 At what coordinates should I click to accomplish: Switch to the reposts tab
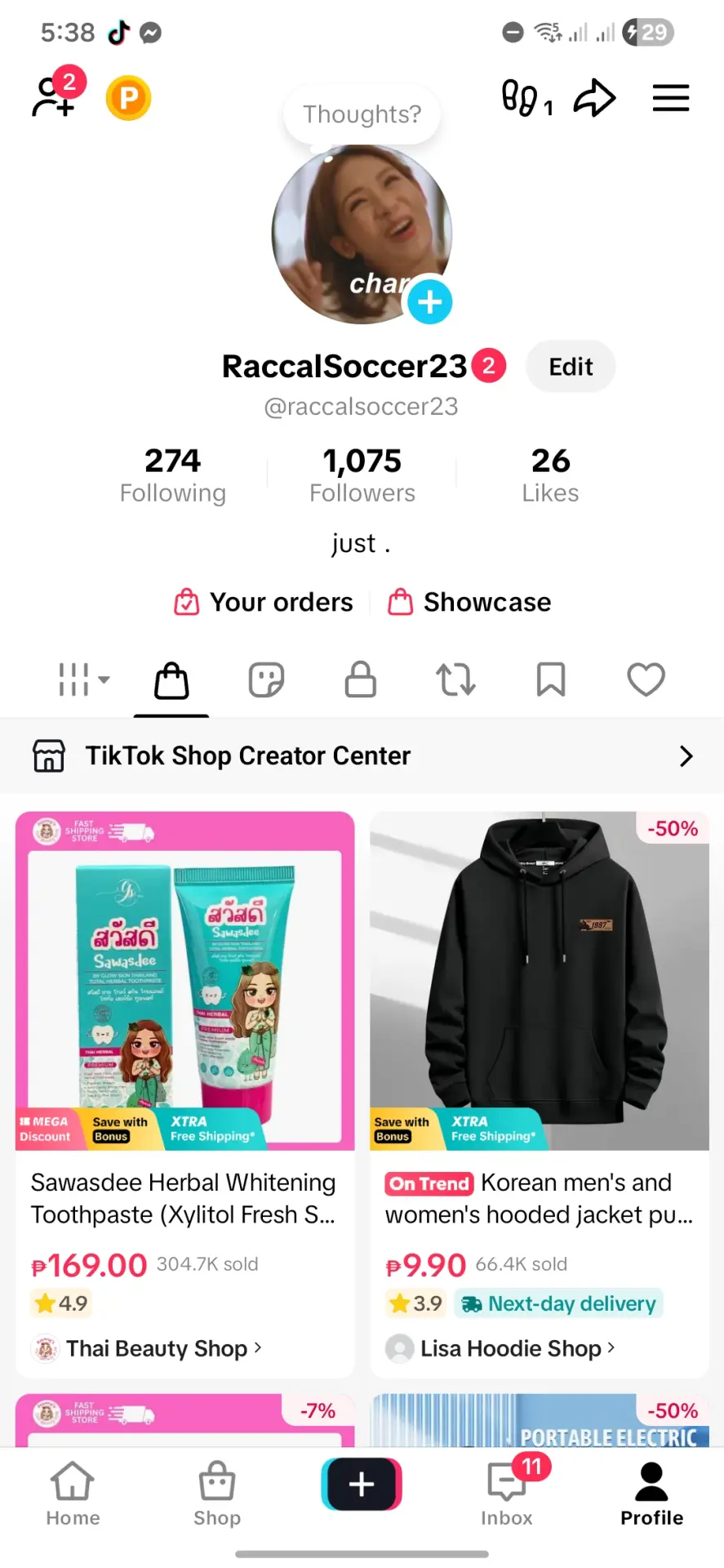pos(455,679)
